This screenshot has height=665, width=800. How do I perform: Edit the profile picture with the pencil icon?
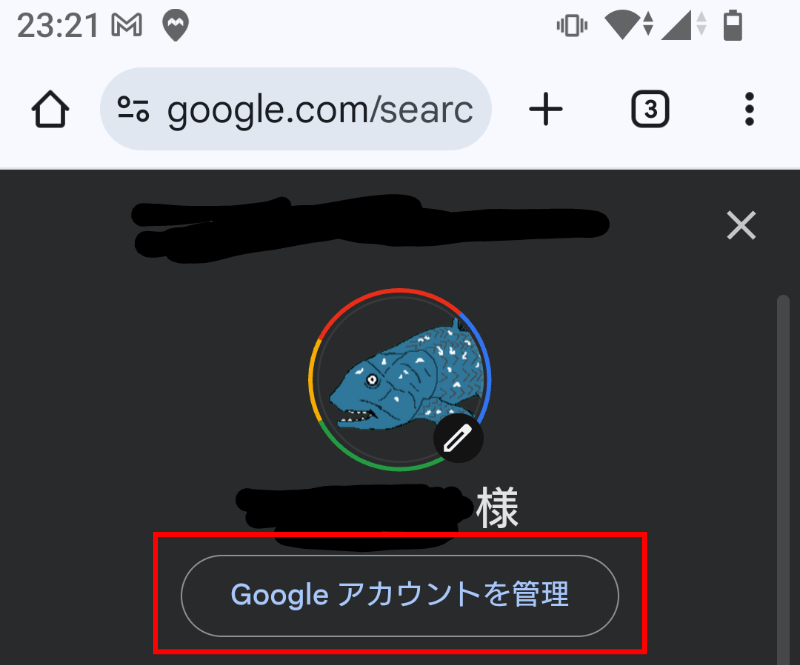pos(458,437)
